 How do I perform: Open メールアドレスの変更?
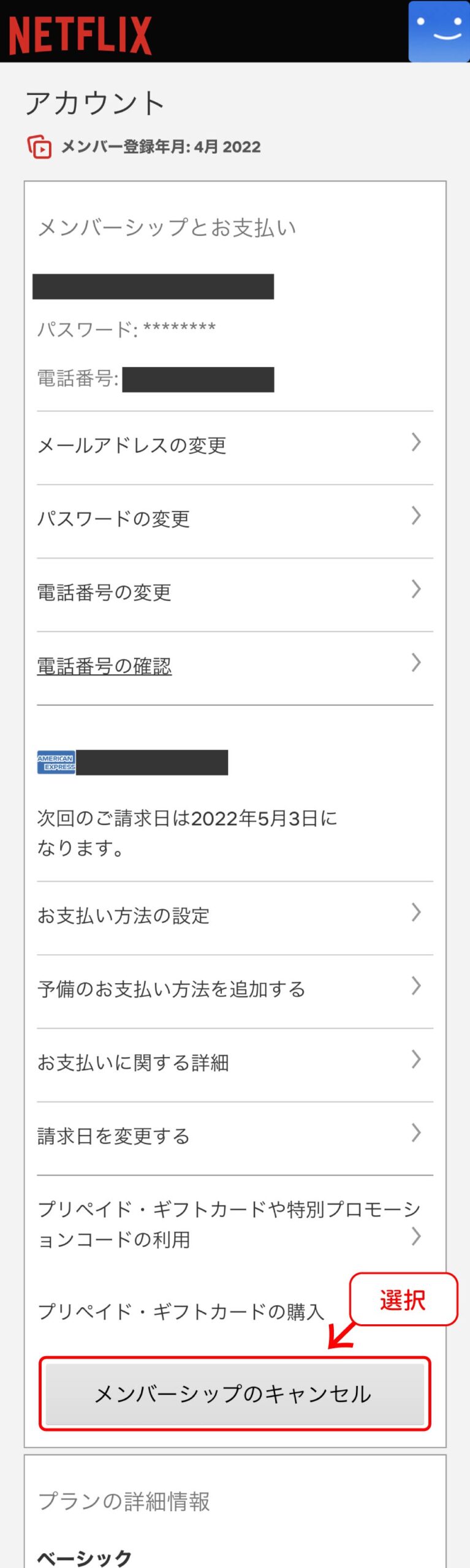point(235,445)
